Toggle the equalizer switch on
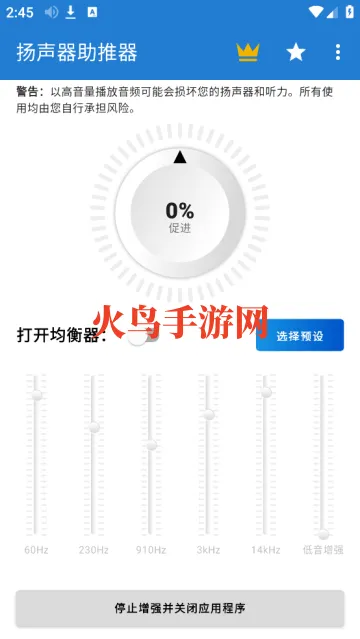This screenshot has height=639, width=360. click(143, 337)
